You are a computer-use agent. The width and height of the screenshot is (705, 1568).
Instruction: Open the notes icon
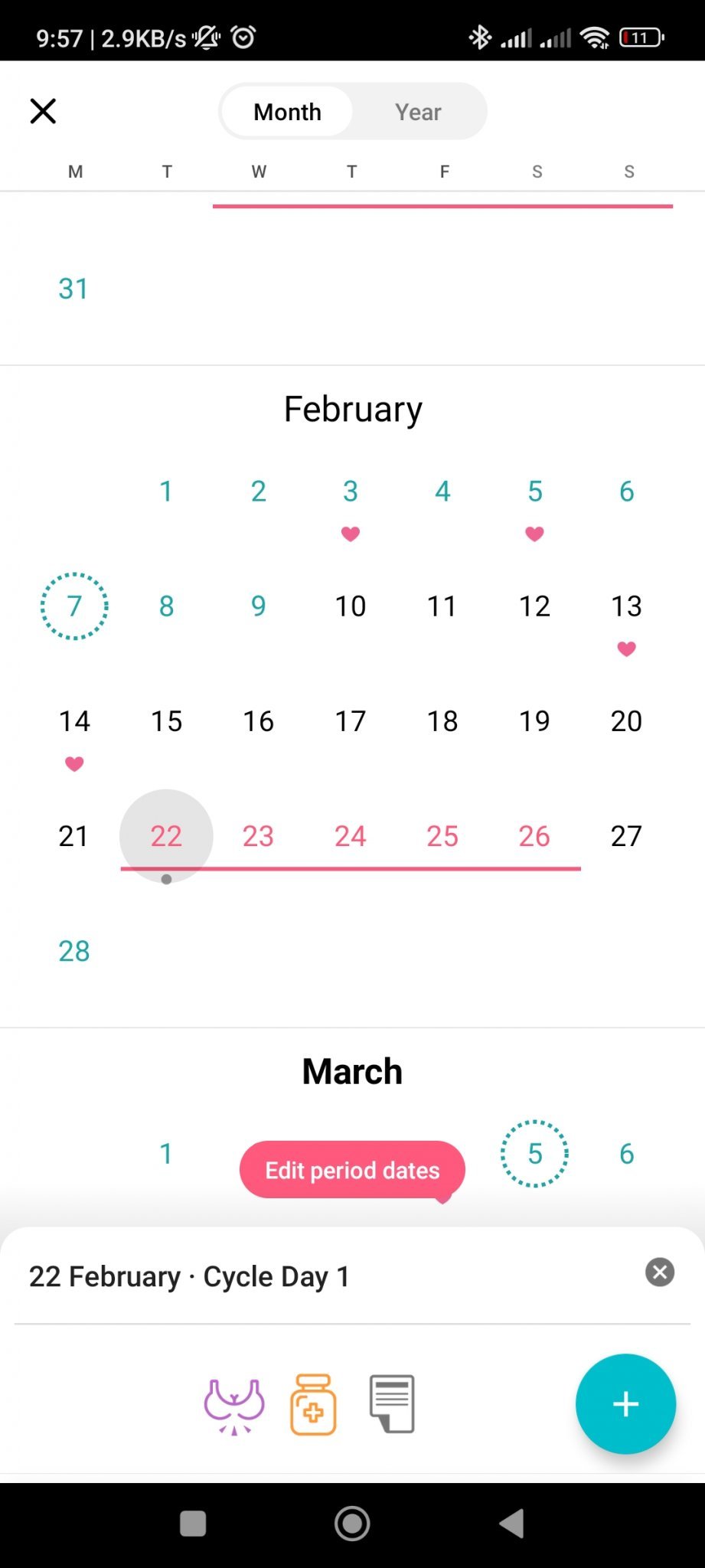[x=392, y=1403]
